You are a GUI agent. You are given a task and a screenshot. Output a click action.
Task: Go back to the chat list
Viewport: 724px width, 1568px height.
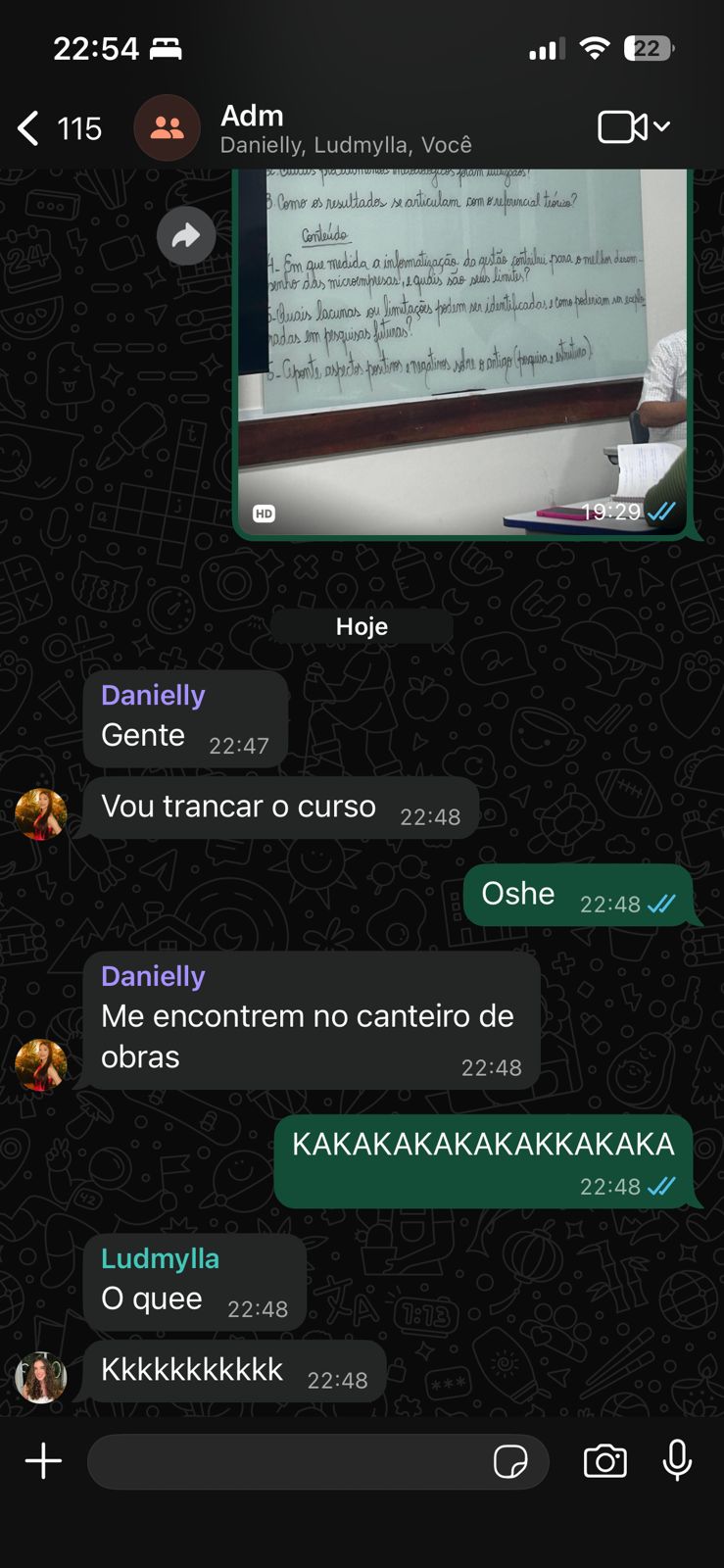tap(29, 128)
